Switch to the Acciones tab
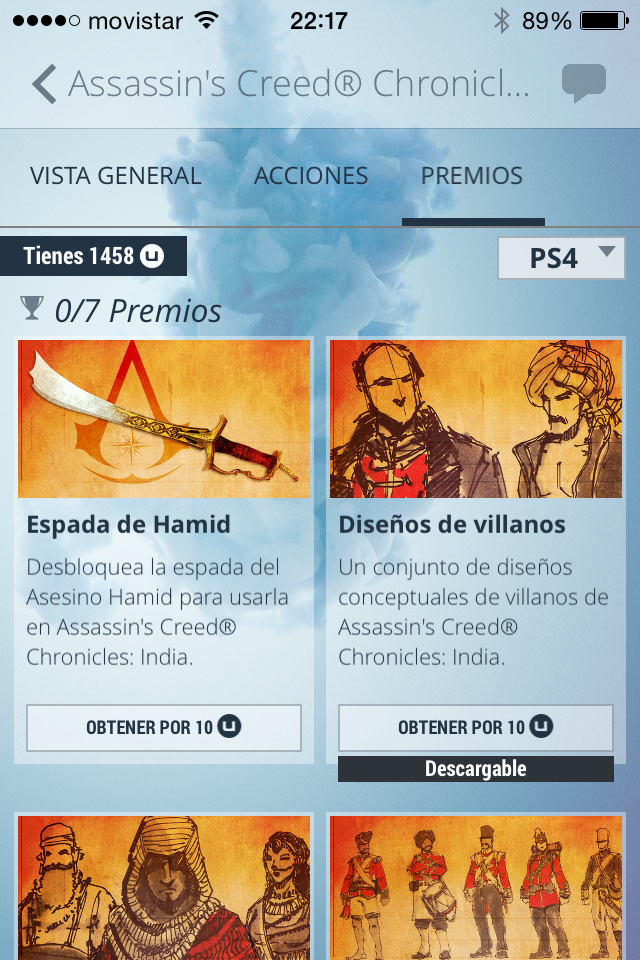The height and width of the screenshot is (960, 640). (311, 176)
